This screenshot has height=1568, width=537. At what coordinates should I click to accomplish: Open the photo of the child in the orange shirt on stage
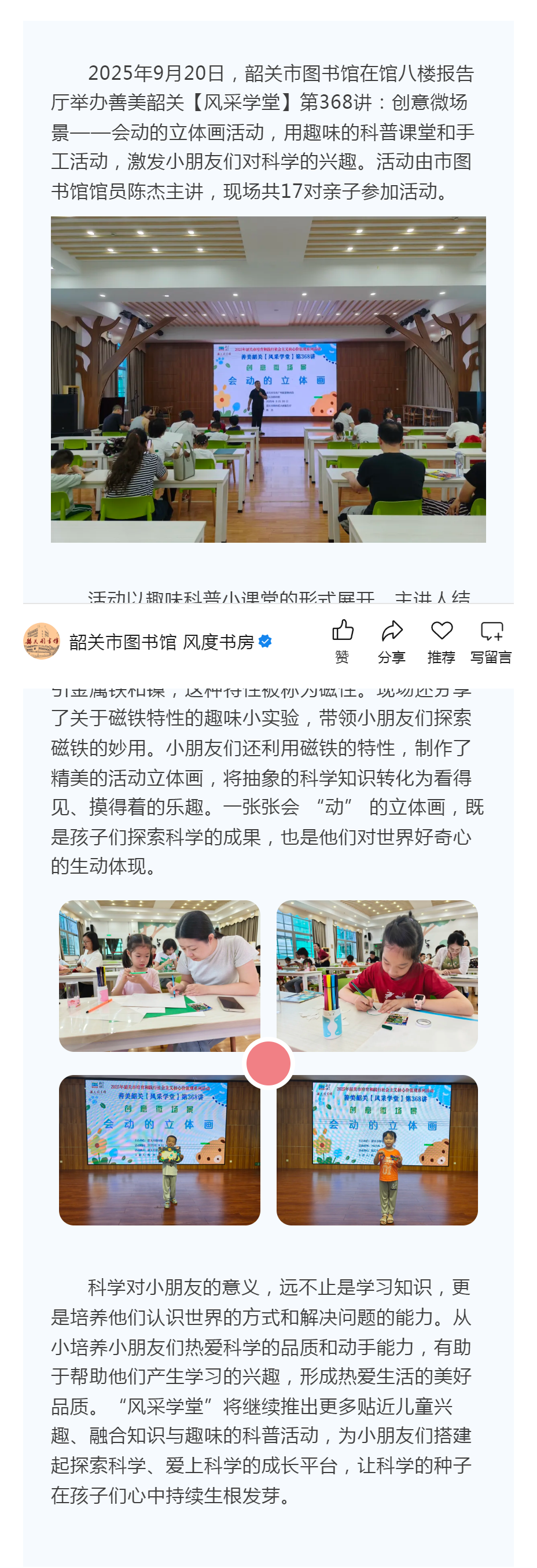(x=376, y=1149)
